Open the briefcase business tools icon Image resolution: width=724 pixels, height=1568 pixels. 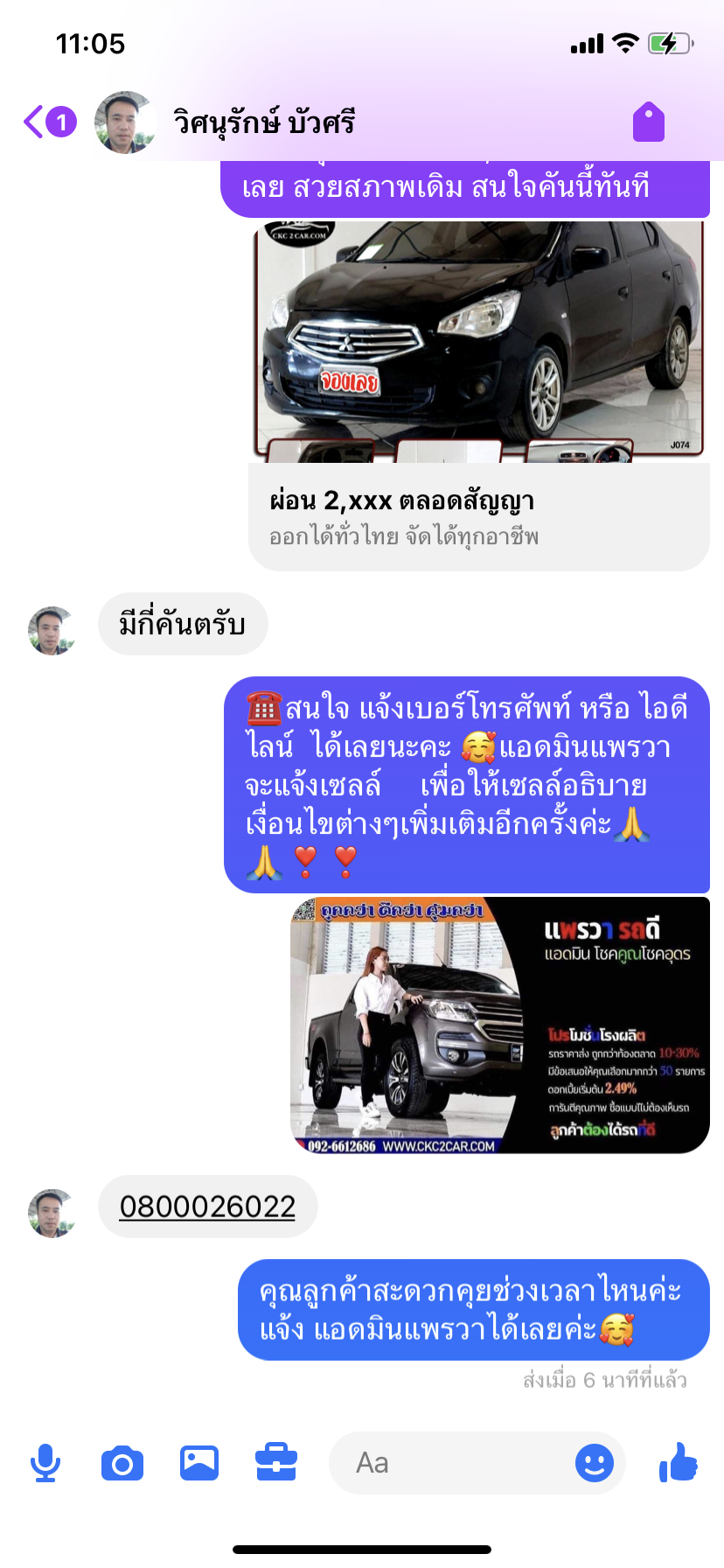[276, 1463]
